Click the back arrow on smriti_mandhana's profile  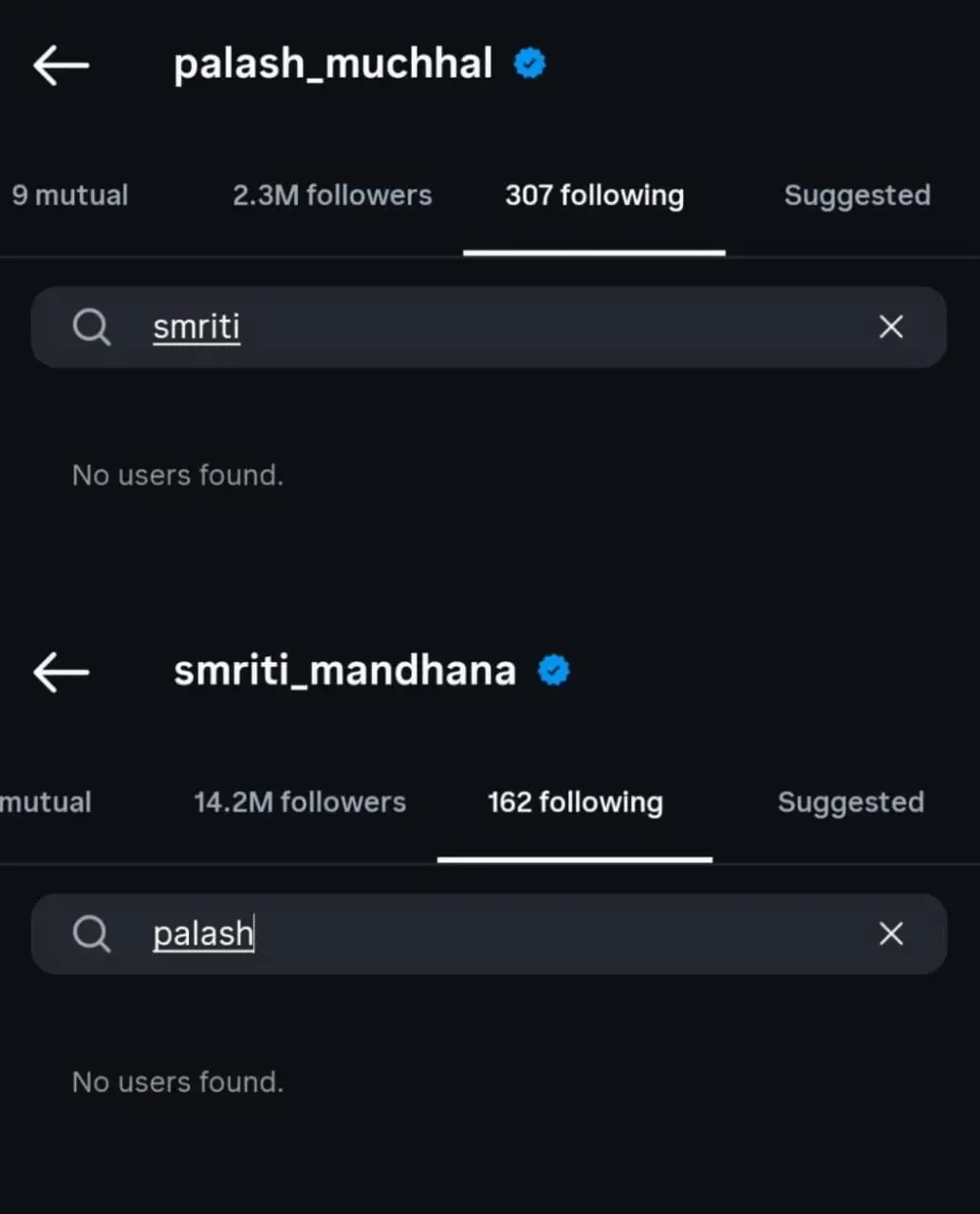point(60,671)
